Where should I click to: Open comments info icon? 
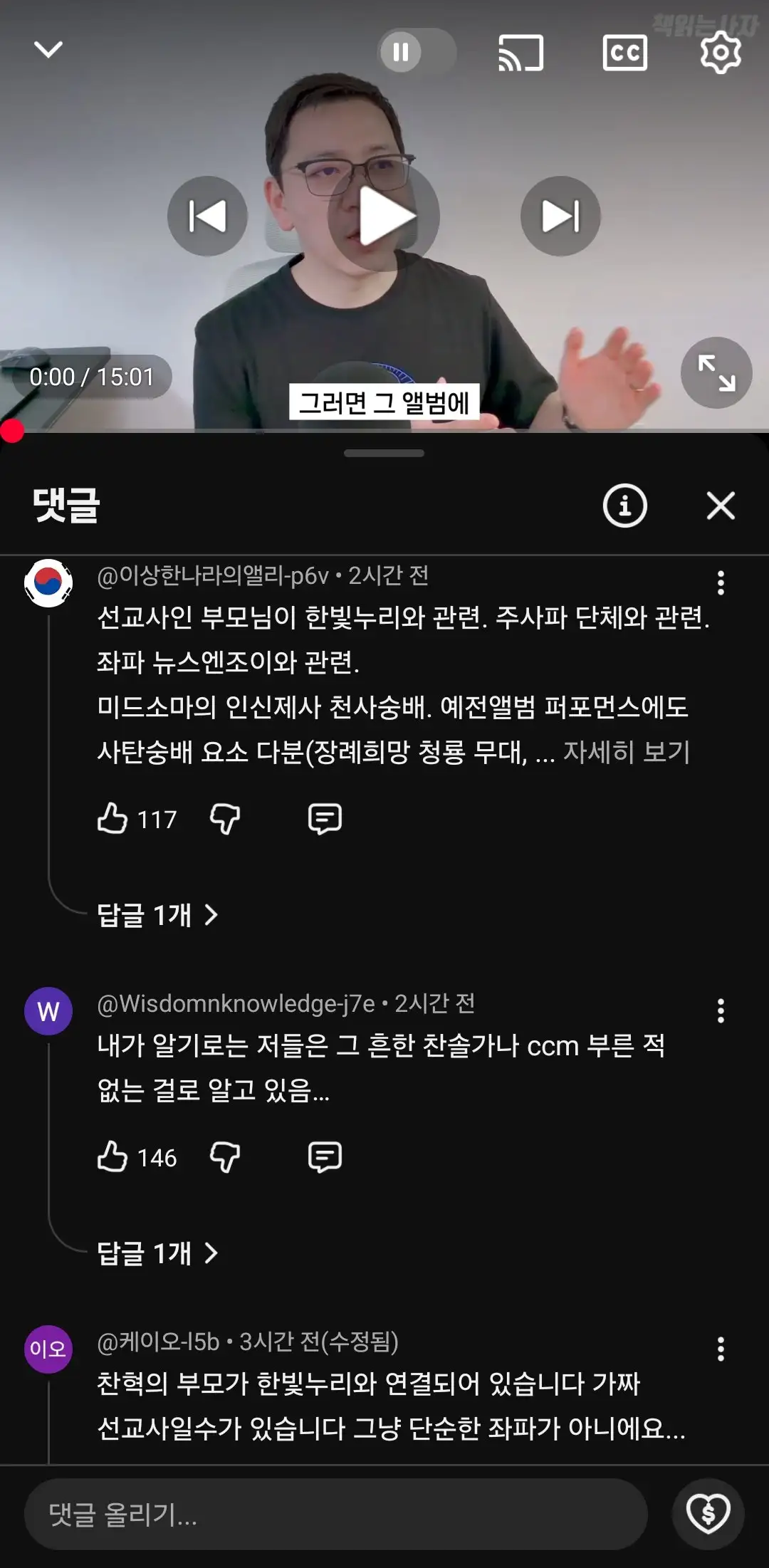coord(624,506)
